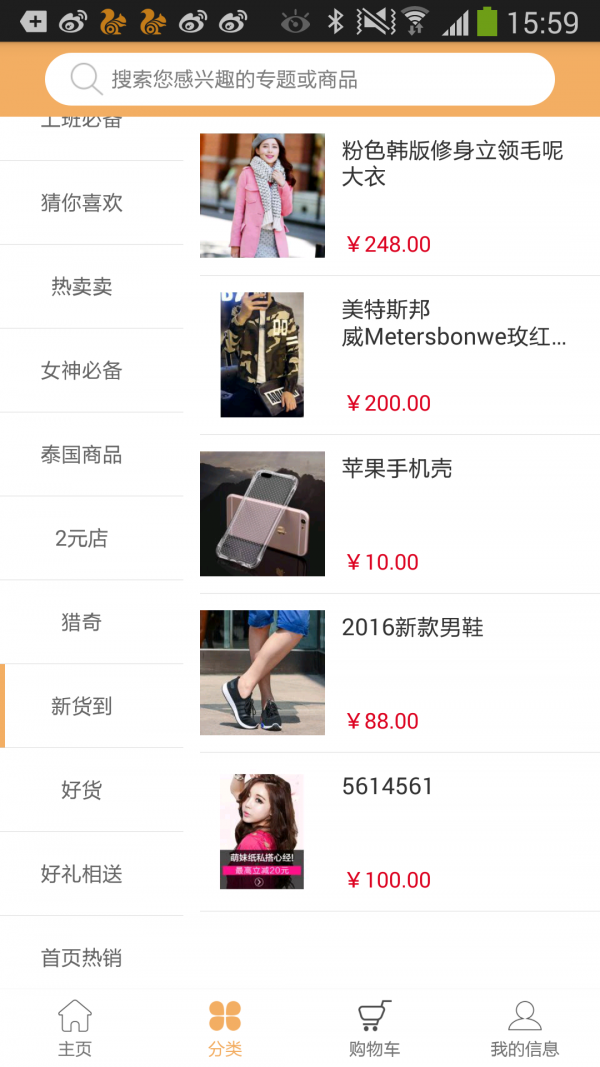Show the 泰国商品 category
The height and width of the screenshot is (1067, 600).
(82, 455)
